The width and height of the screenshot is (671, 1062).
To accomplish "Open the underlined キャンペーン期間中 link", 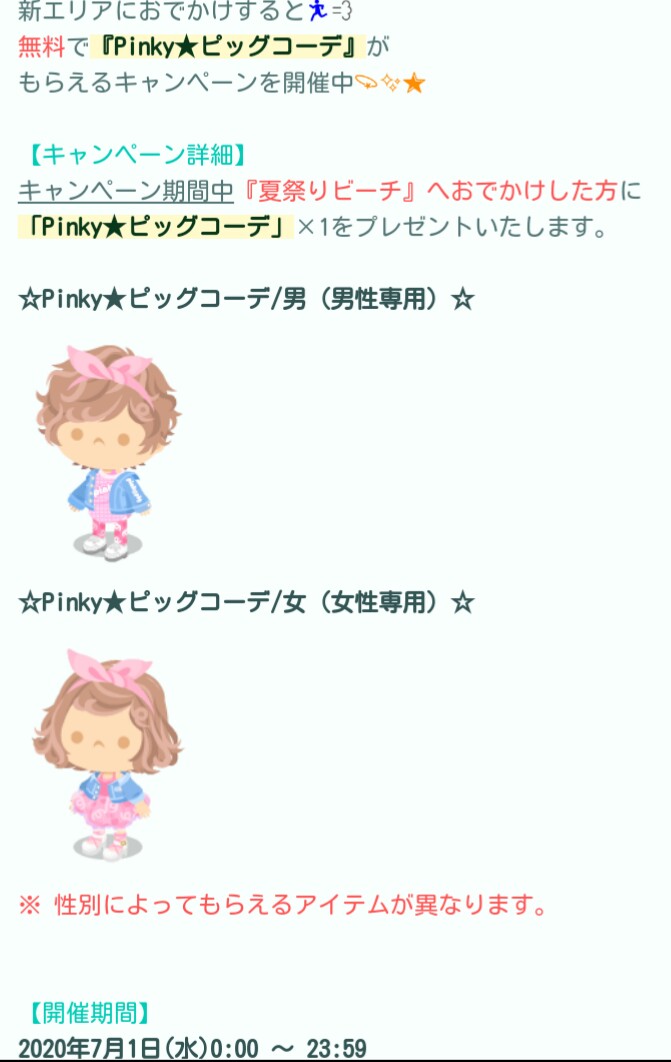I will [125, 190].
